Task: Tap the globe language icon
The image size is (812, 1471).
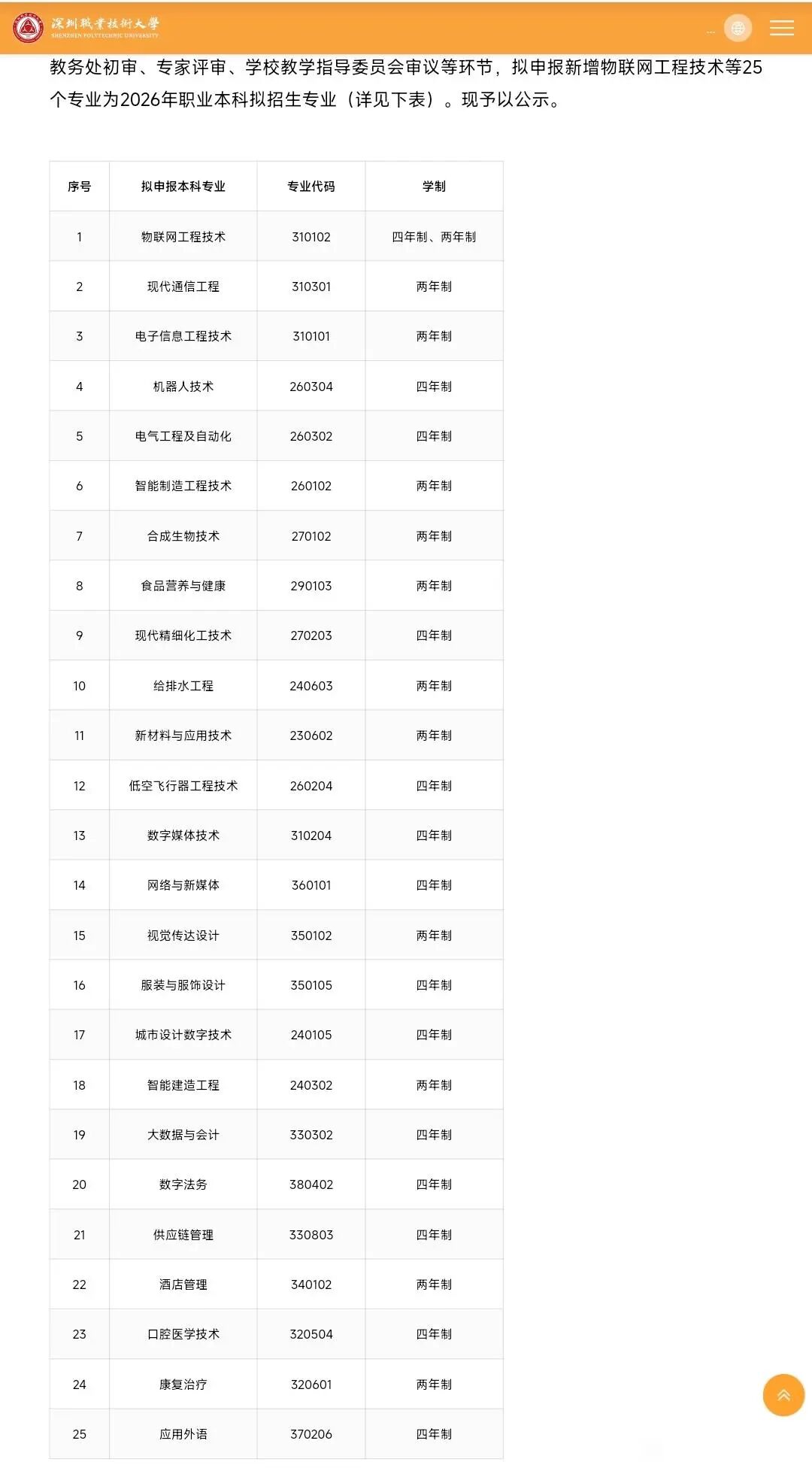Action: [x=738, y=28]
